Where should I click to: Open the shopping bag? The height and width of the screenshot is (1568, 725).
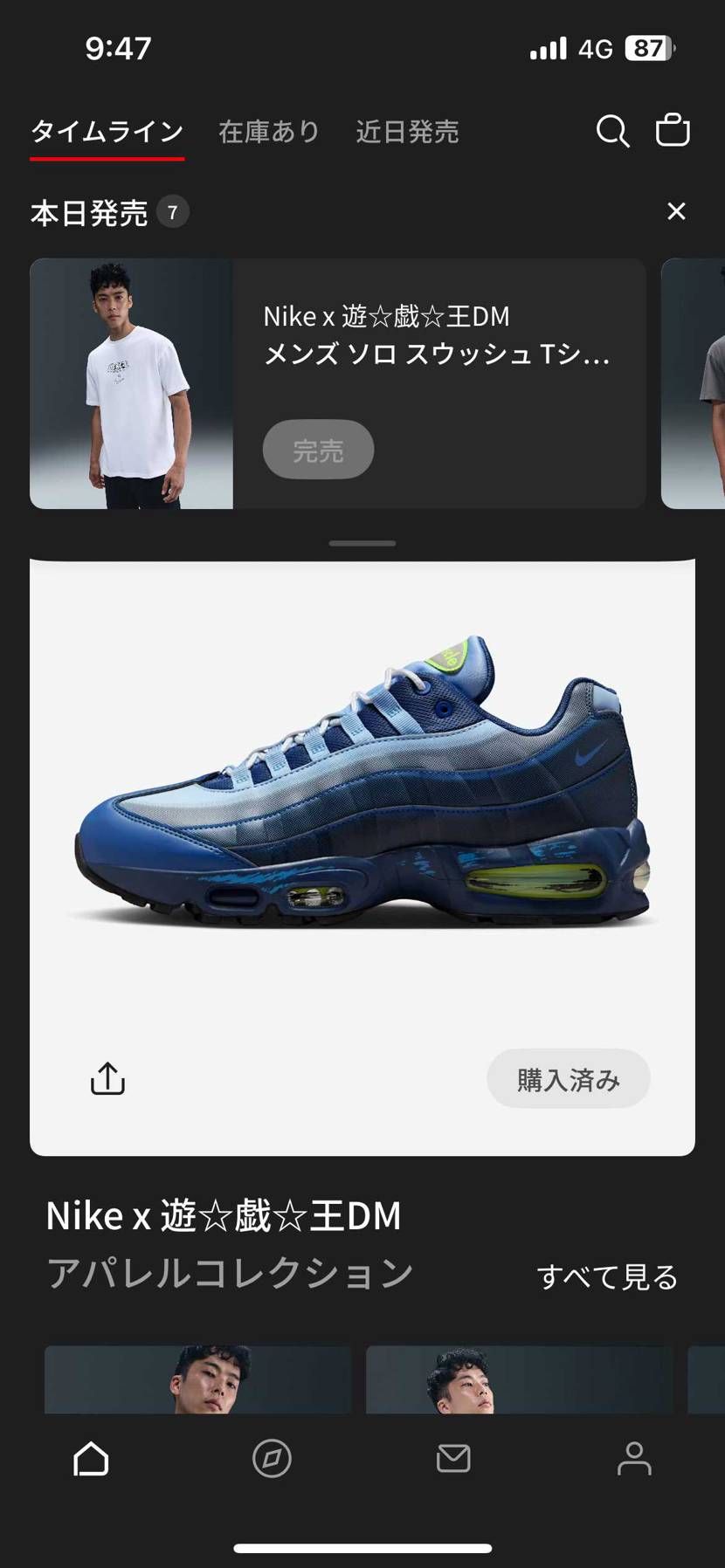pos(673,130)
